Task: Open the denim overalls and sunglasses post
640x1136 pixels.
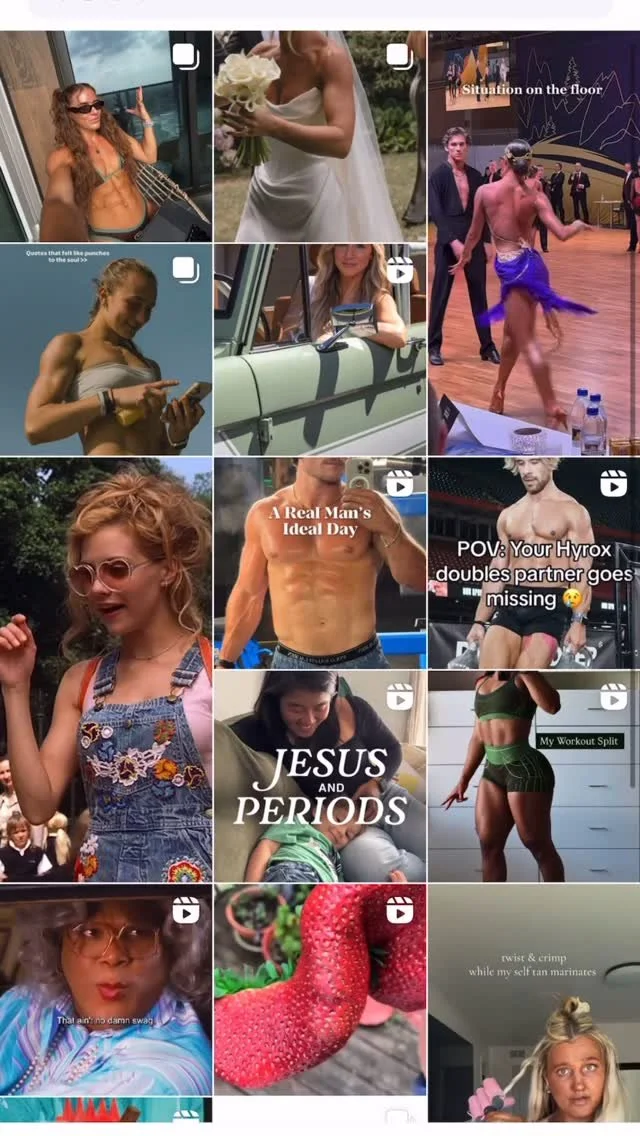Action: click(x=106, y=669)
